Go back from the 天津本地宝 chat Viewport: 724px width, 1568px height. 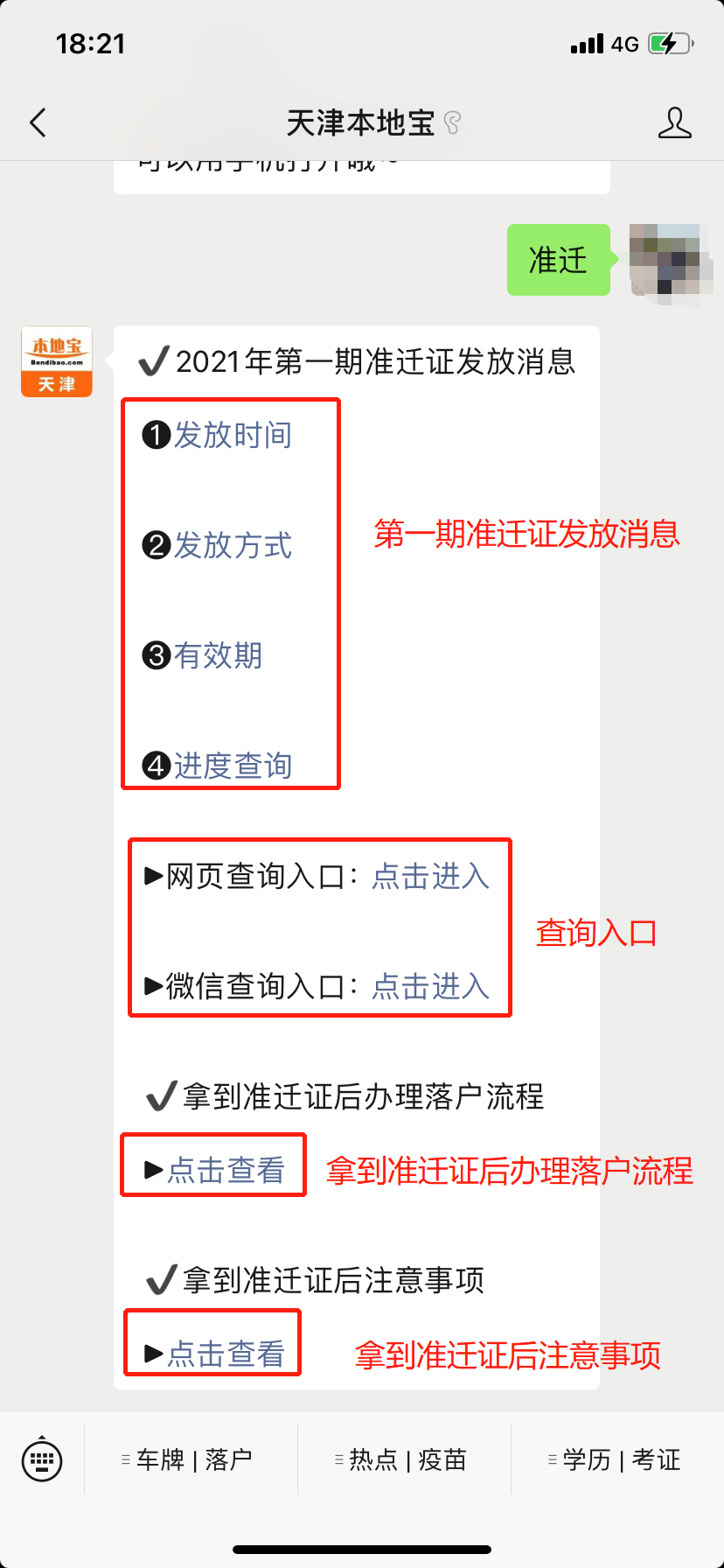(38, 123)
